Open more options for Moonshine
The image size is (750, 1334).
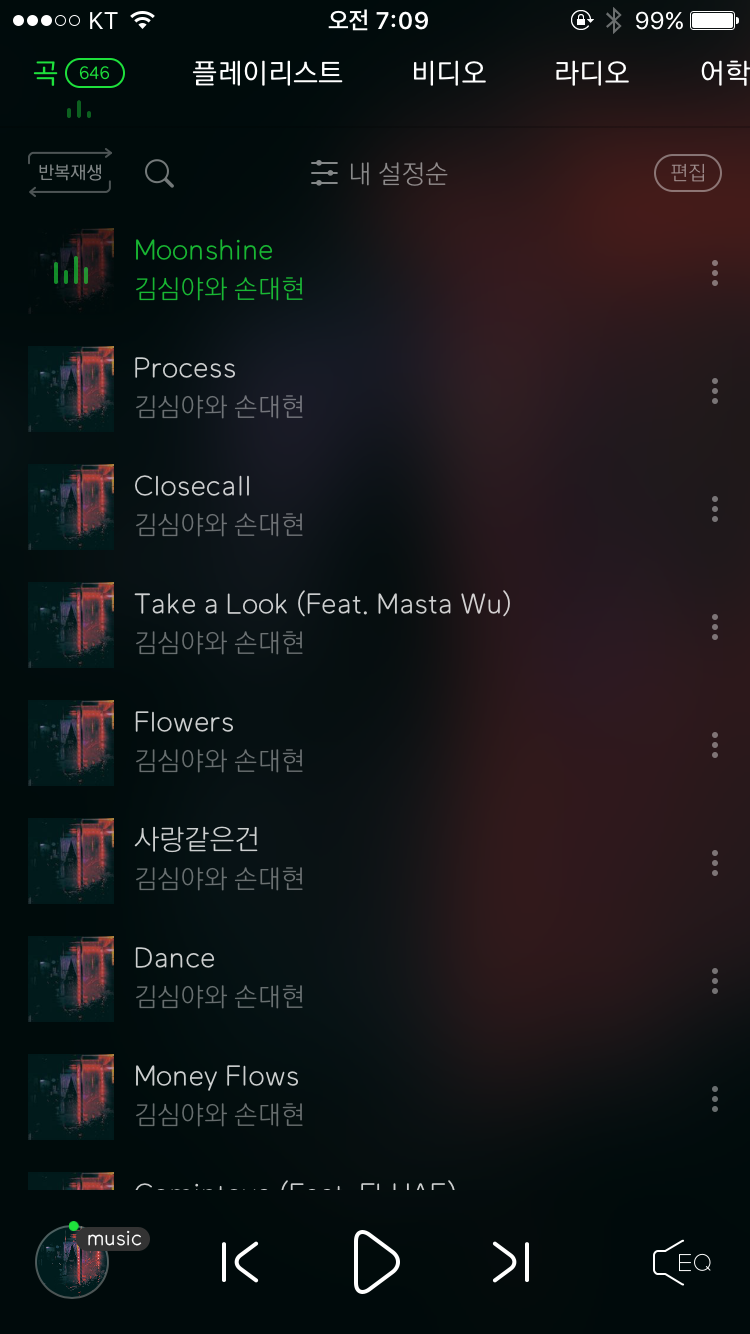(x=714, y=273)
